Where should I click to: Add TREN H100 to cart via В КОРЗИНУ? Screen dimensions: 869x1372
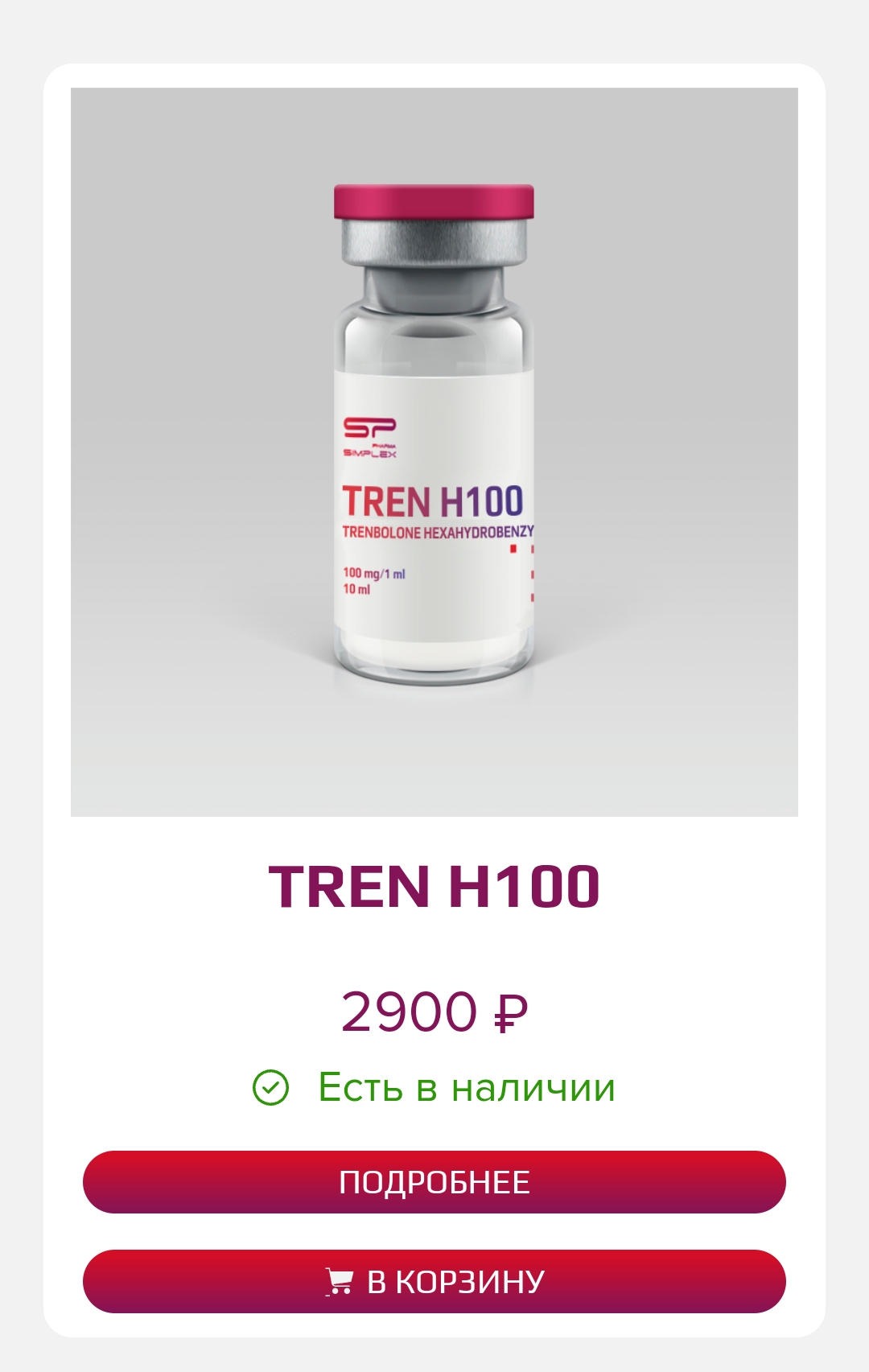tap(434, 1281)
